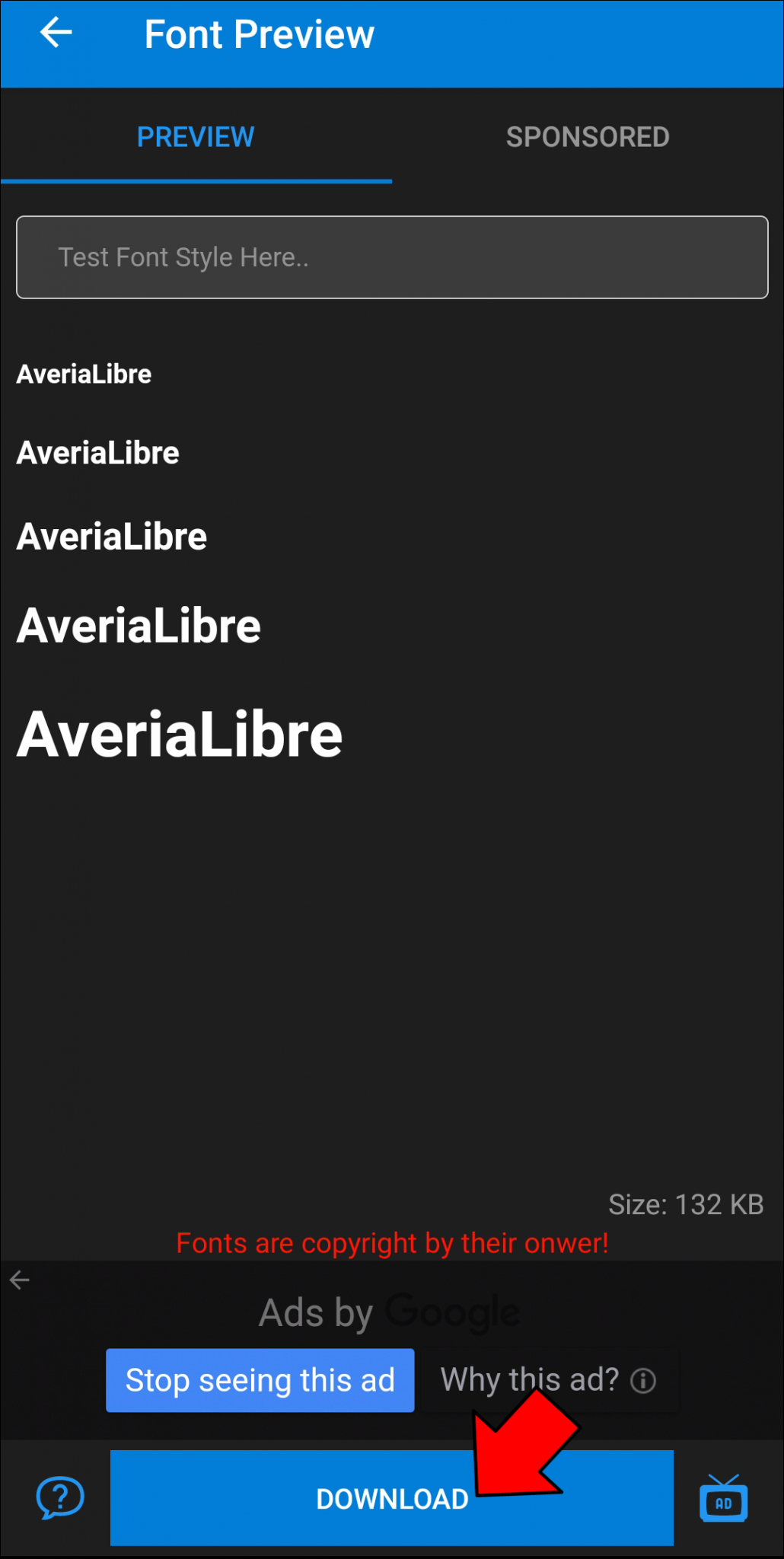Tap the AD television icon at bottom right

[722, 1497]
